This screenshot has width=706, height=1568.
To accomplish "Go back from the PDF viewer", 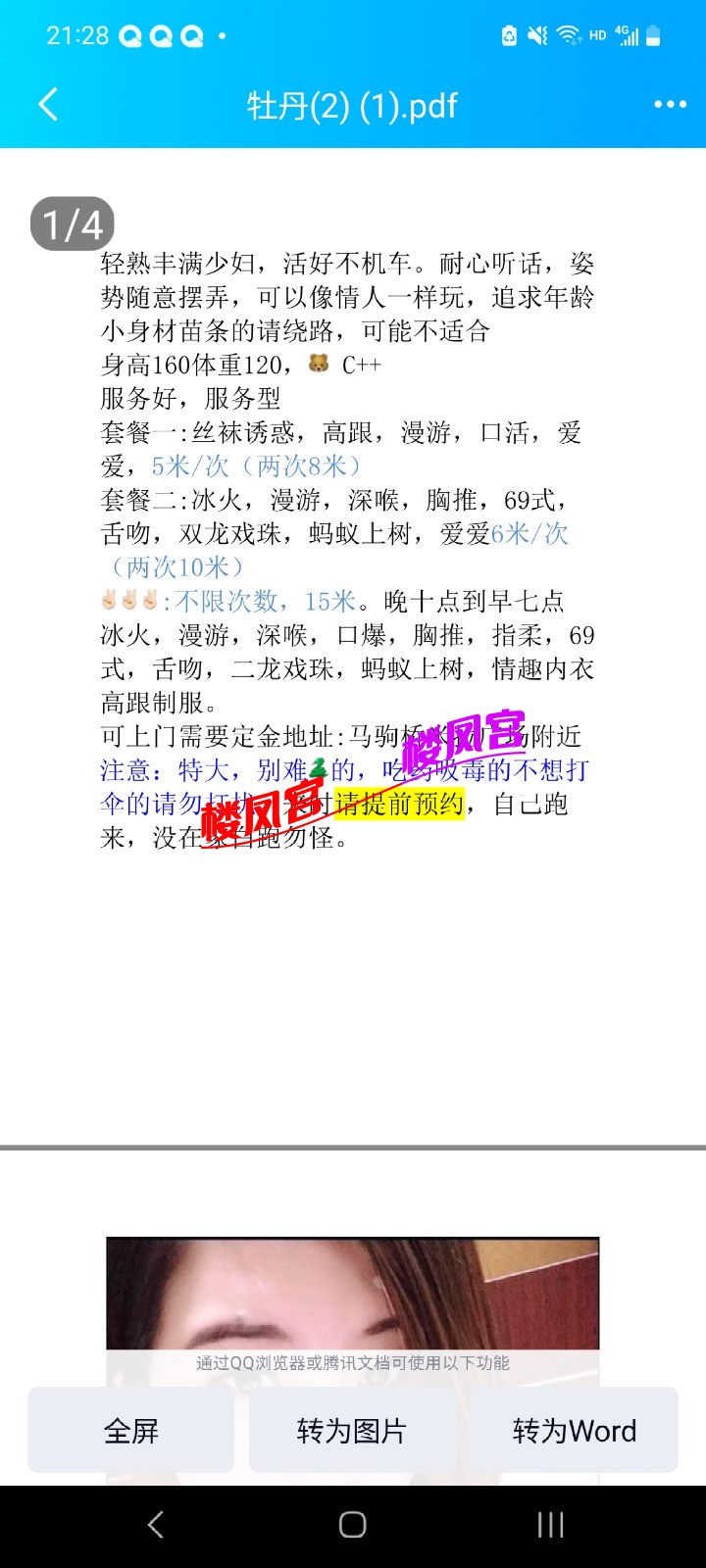I will [48, 104].
